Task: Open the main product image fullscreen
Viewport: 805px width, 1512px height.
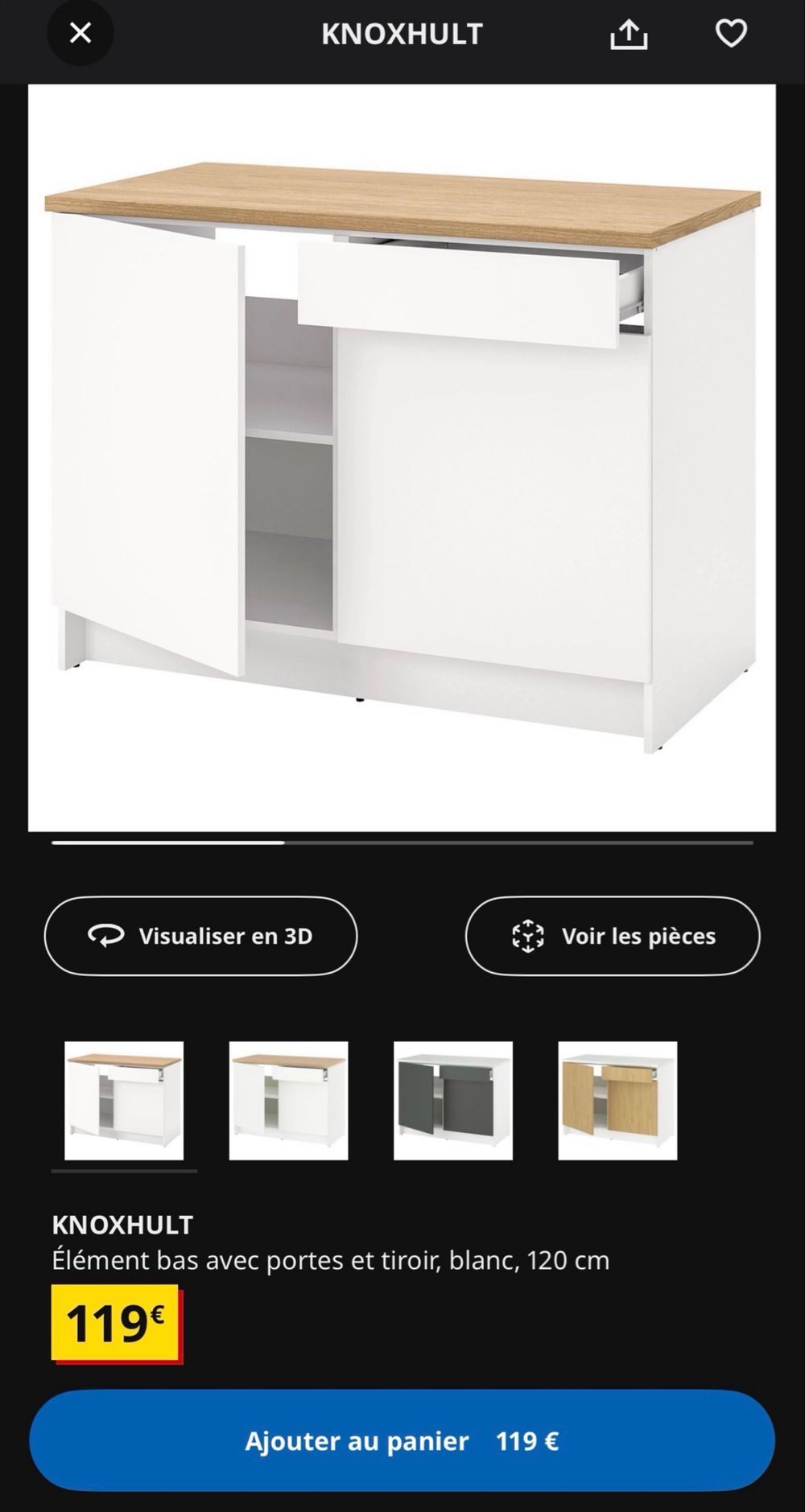Action: tap(402, 457)
